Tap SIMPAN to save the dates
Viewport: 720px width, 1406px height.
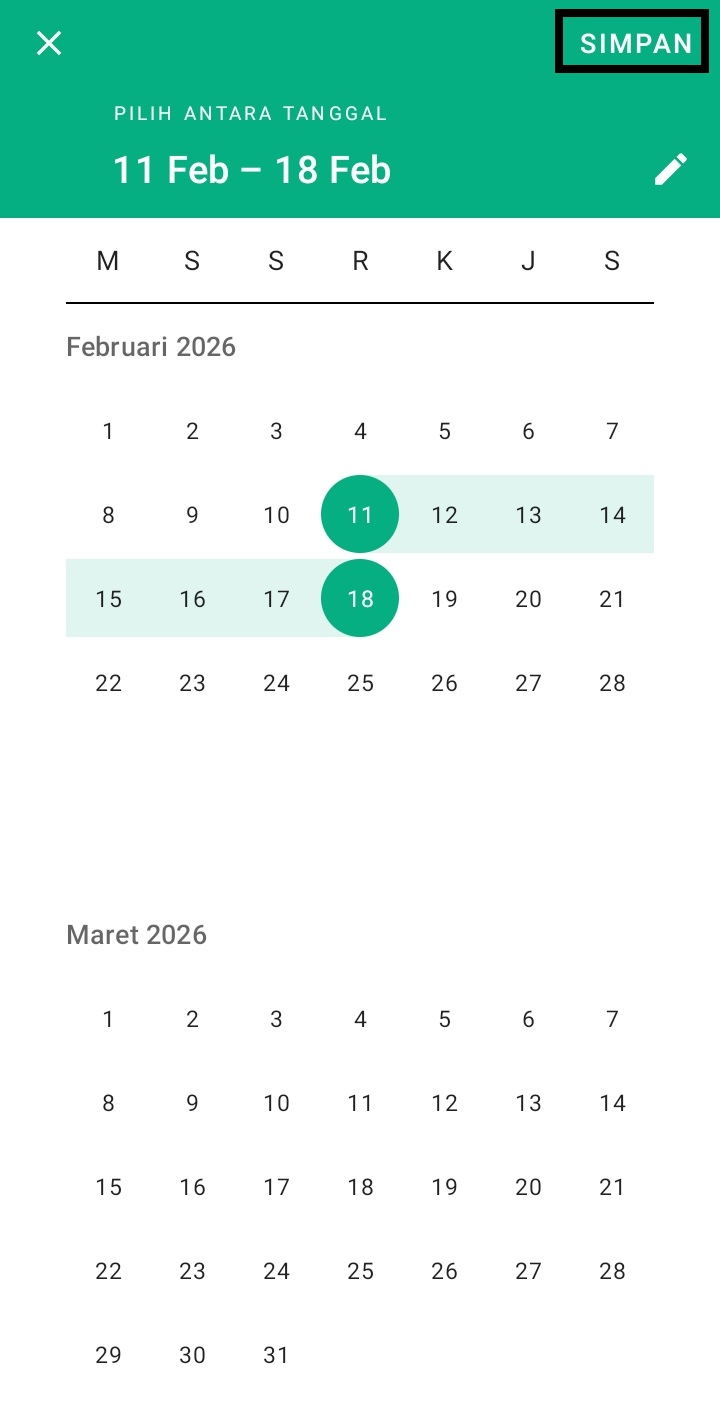click(636, 43)
